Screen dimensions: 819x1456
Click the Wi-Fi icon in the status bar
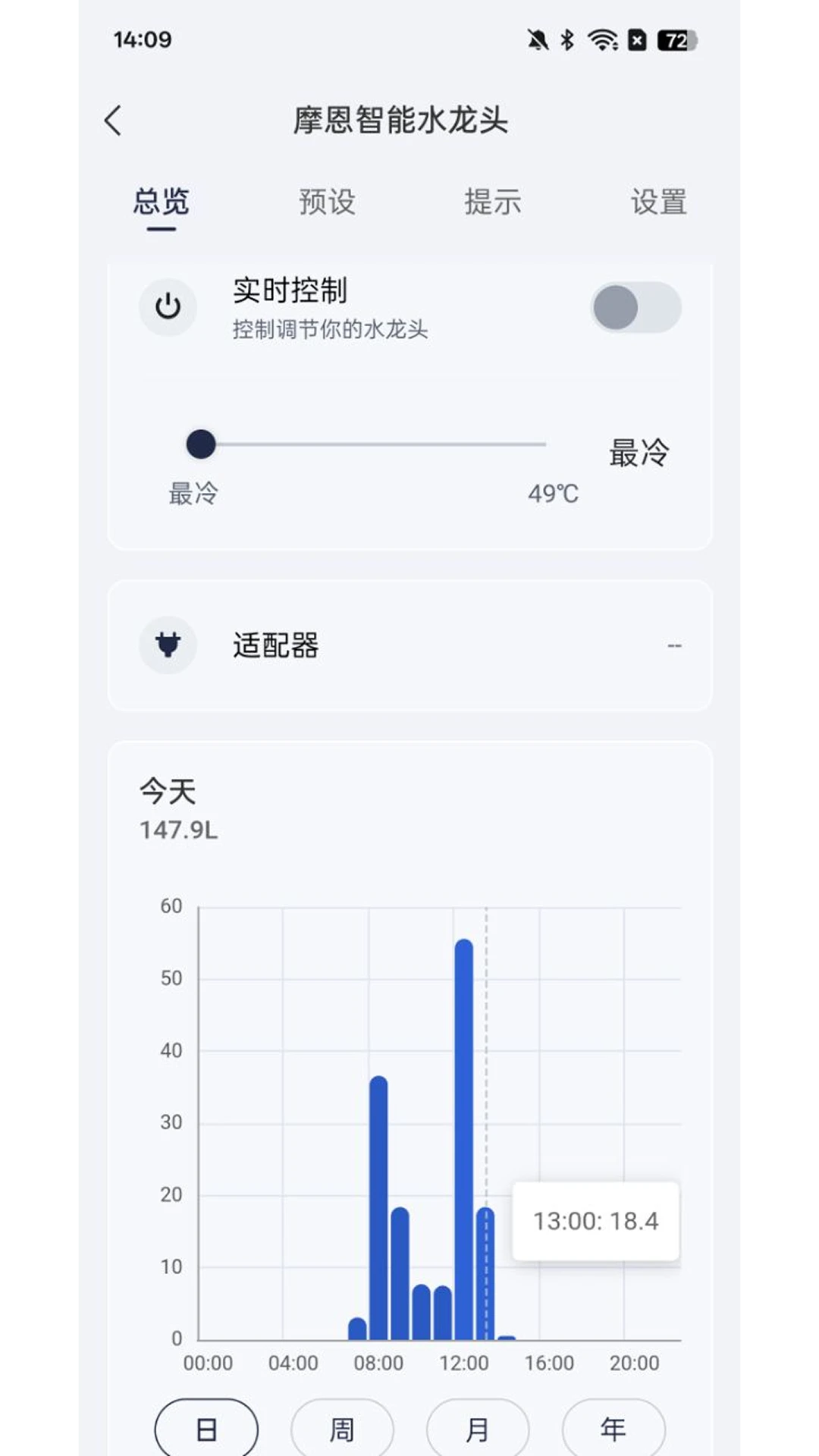pos(604,42)
